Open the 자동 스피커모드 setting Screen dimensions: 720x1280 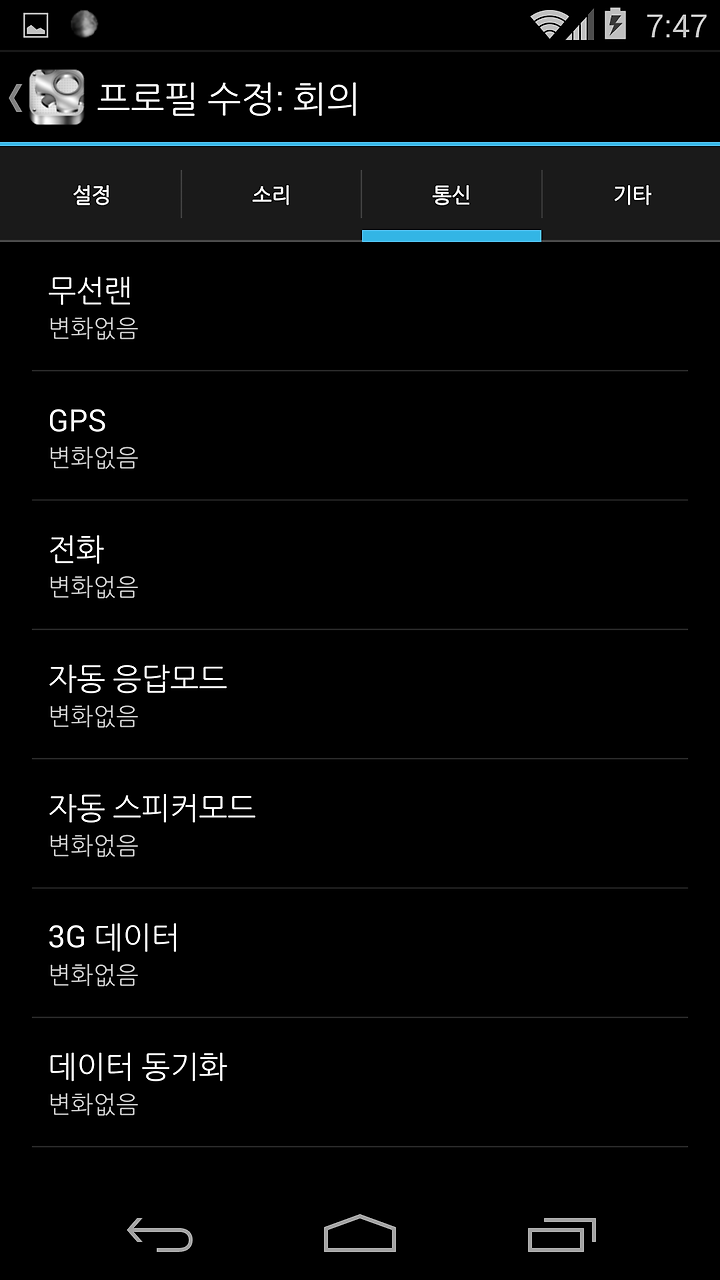(x=360, y=823)
